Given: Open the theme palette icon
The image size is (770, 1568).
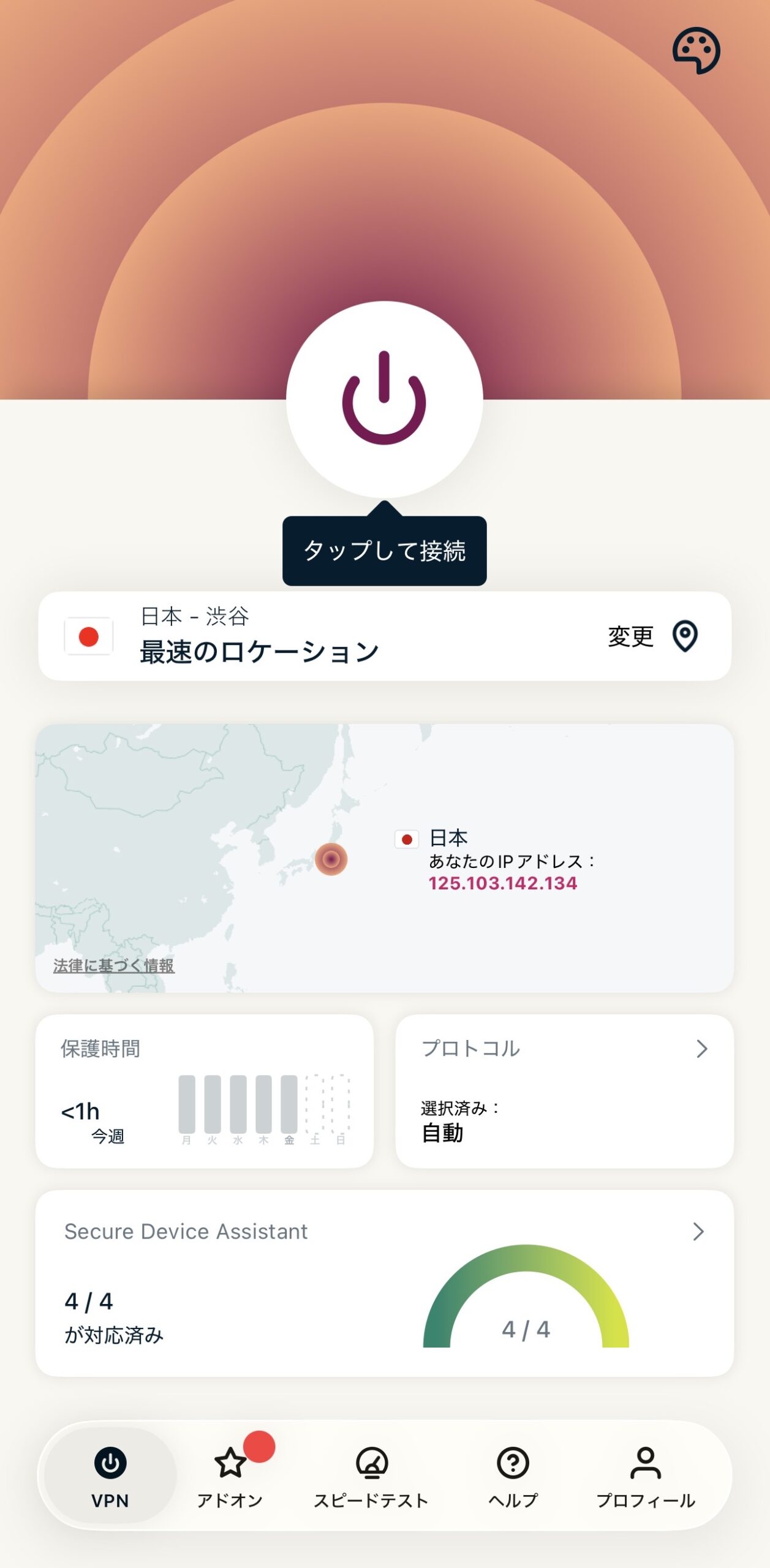Looking at the screenshot, I should click(x=696, y=50).
